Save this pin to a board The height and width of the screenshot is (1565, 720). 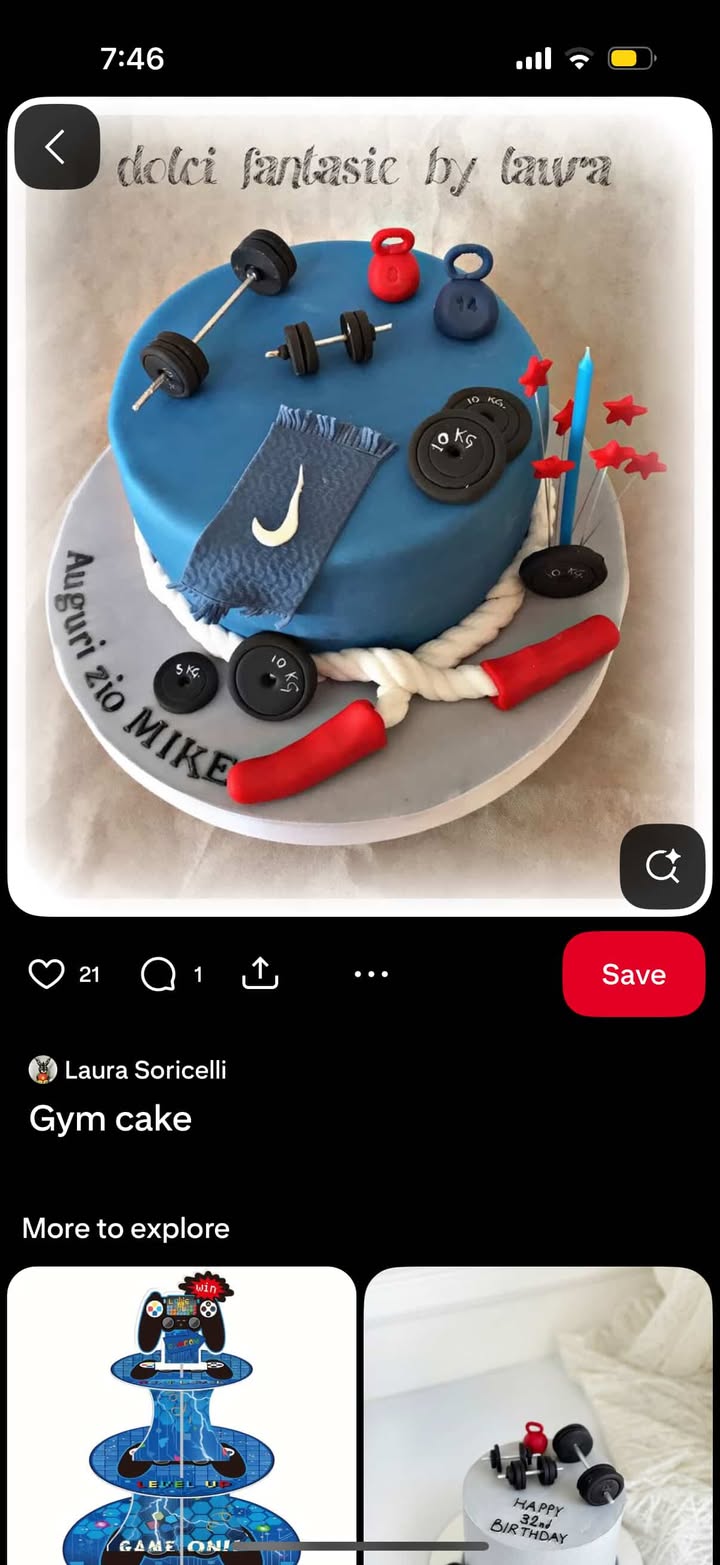(633, 974)
